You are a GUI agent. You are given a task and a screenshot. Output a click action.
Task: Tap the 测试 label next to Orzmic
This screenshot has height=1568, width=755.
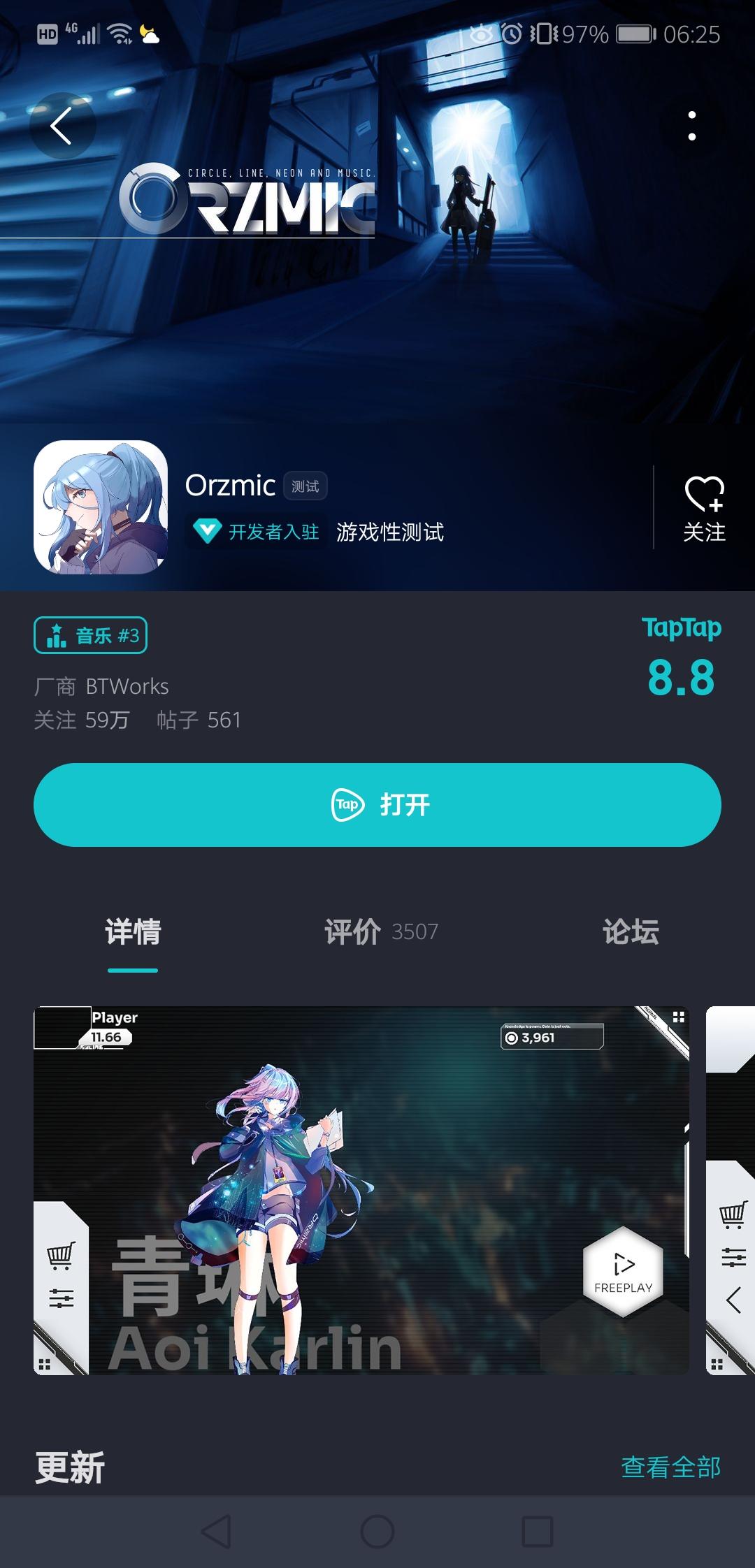click(305, 486)
